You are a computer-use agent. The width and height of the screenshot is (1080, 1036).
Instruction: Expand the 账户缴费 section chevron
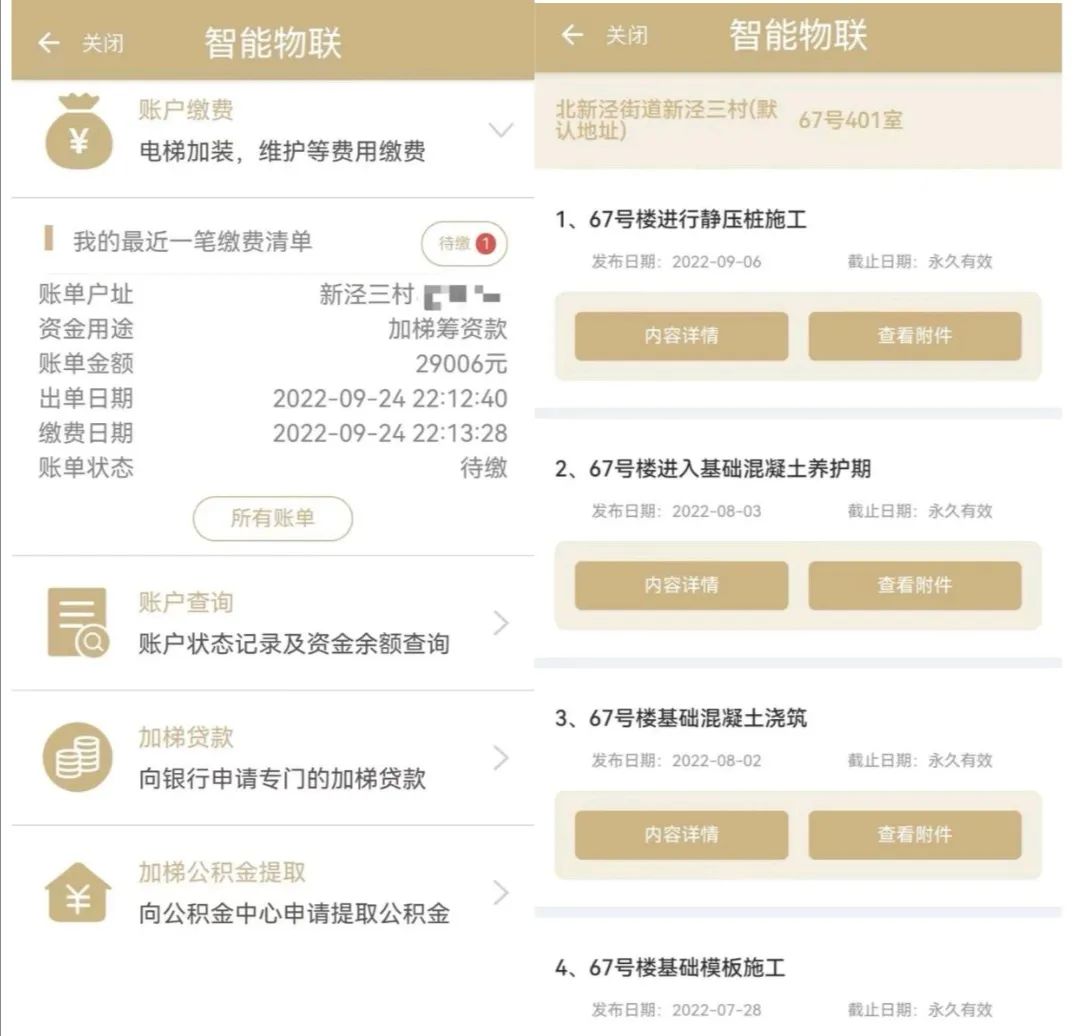click(x=501, y=130)
